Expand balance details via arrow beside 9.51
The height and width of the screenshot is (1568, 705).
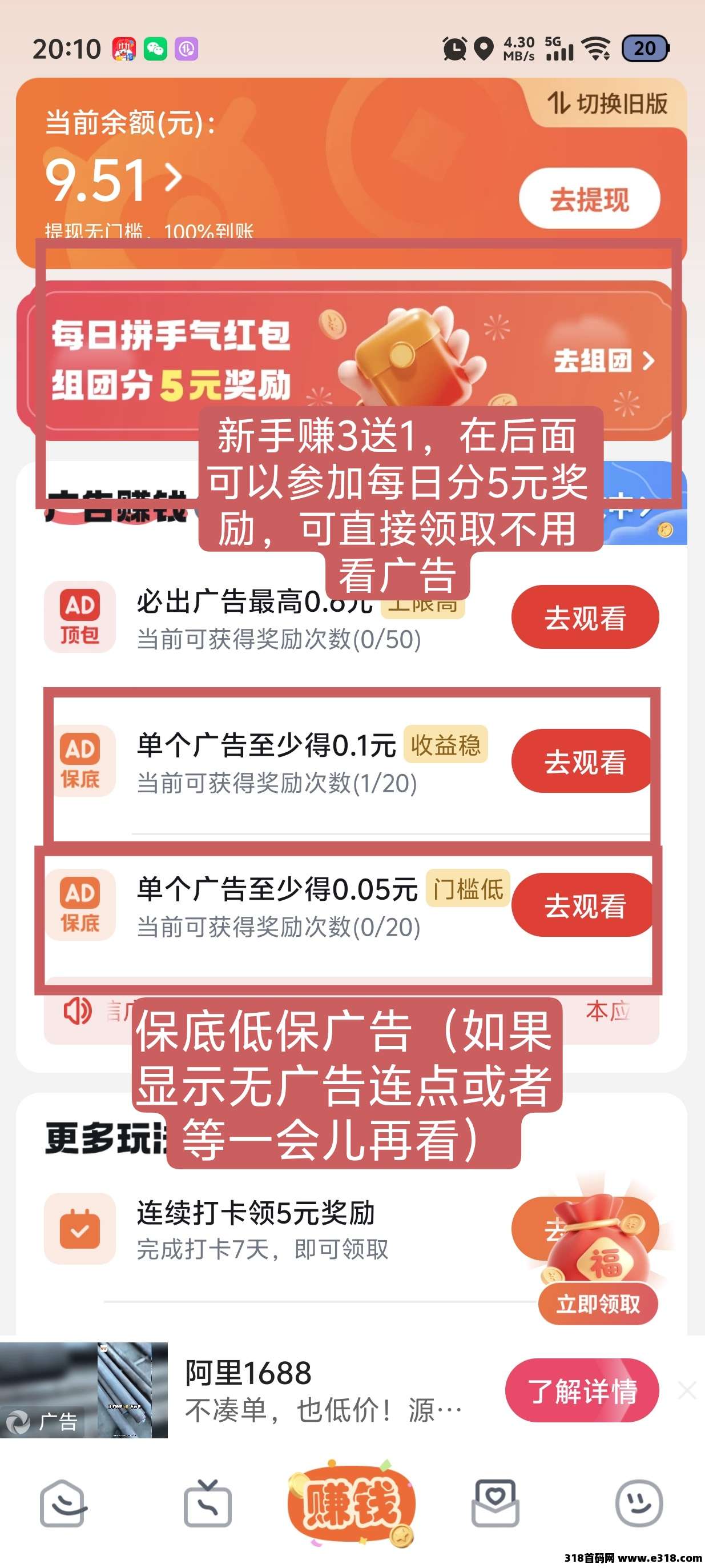[175, 178]
